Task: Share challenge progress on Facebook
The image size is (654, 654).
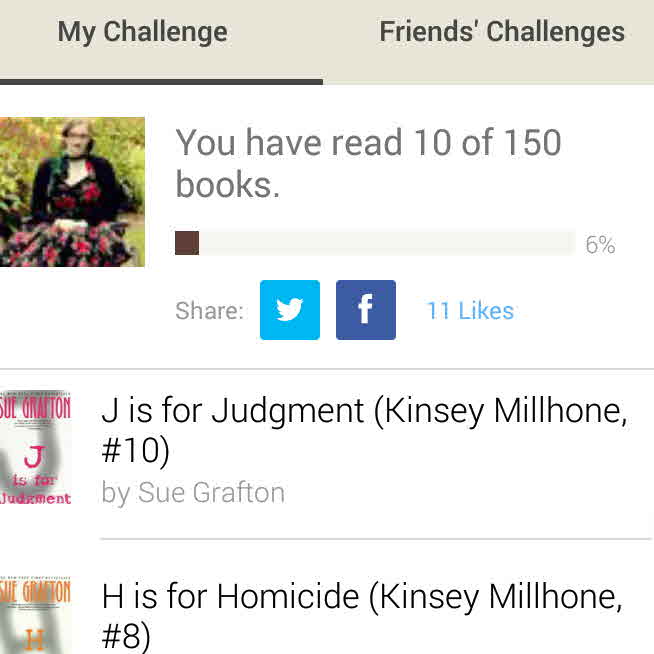Action: (365, 310)
